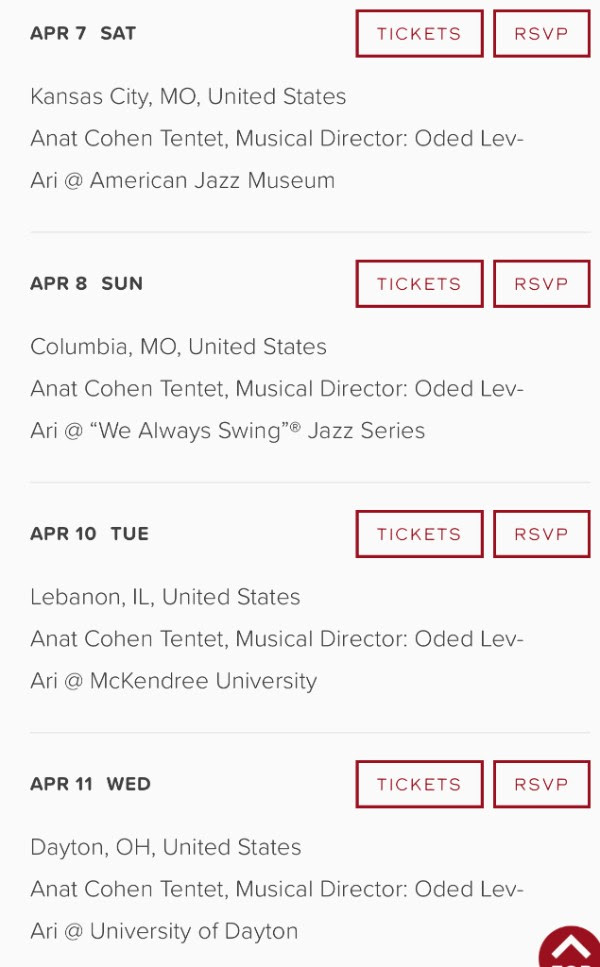RSVP for the Apr 8 Columbia concert
Image resolution: width=600 pixels, height=967 pixels.
coord(541,284)
